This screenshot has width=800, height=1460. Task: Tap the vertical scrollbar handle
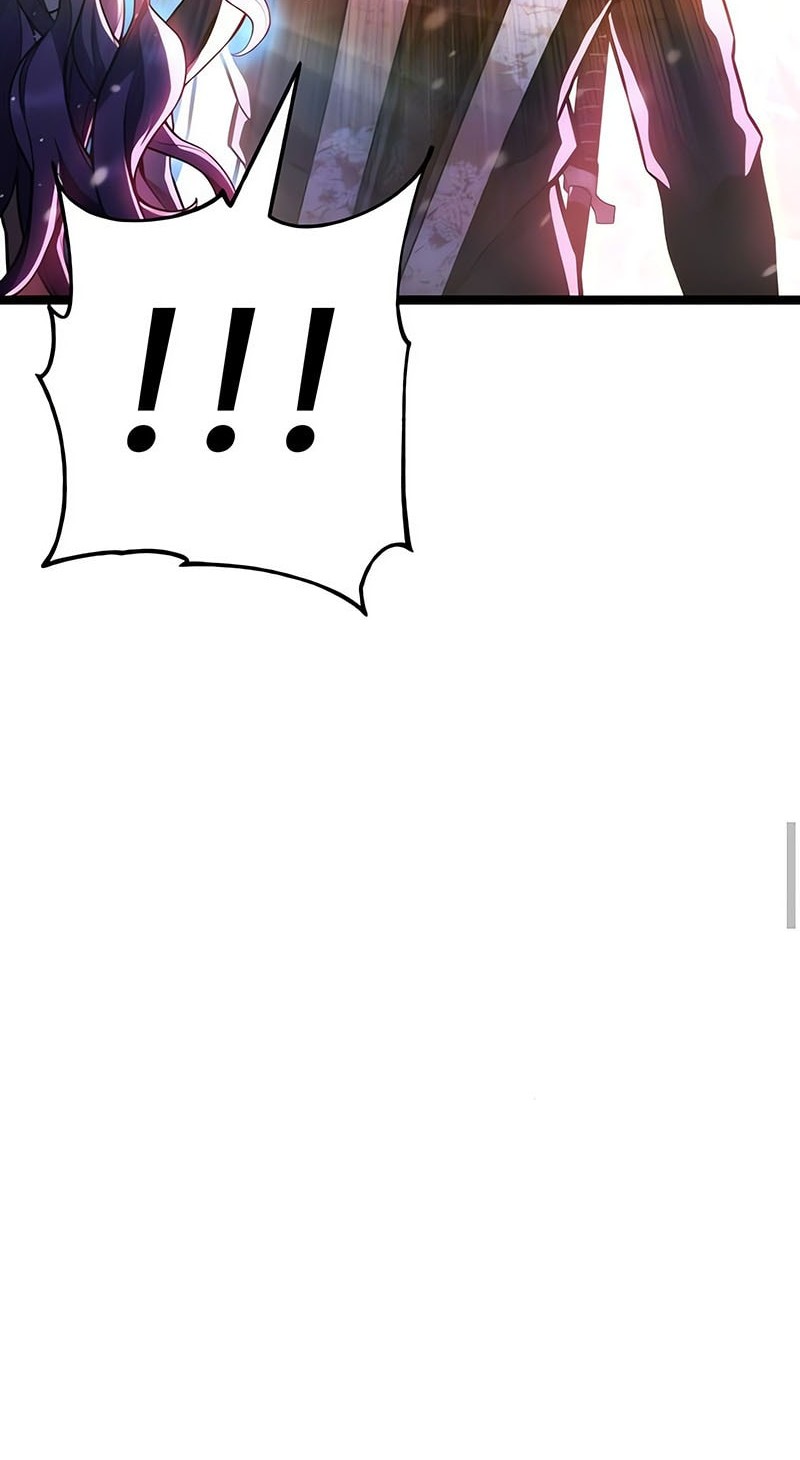pos(791,875)
